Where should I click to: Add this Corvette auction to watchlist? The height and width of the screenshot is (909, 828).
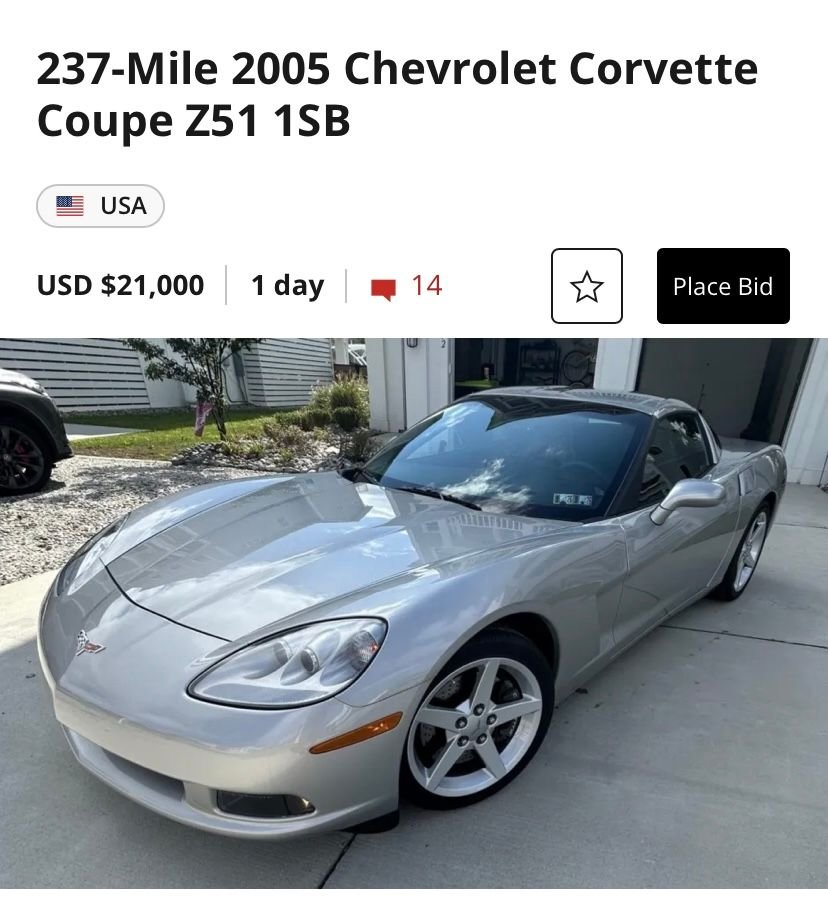pos(586,286)
